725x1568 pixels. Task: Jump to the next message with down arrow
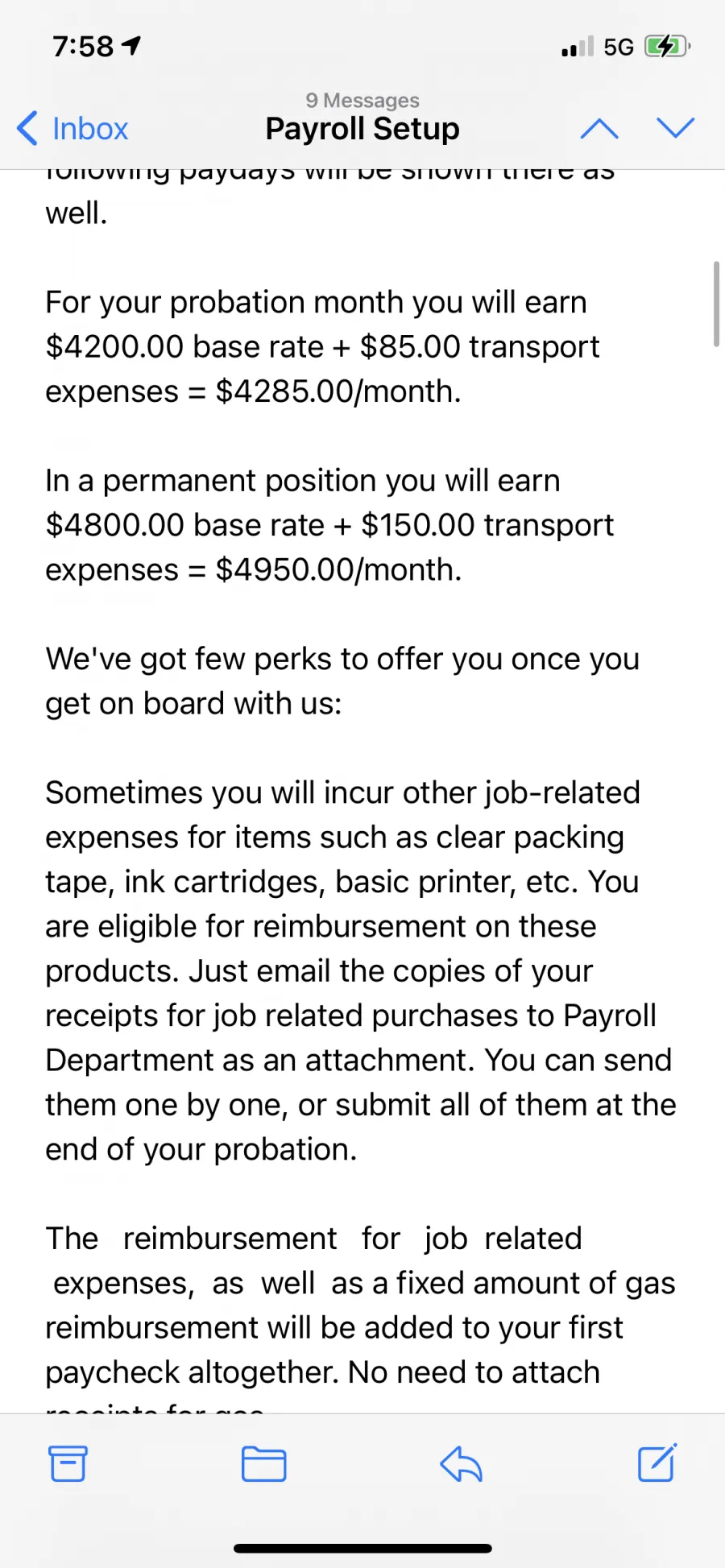[675, 127]
